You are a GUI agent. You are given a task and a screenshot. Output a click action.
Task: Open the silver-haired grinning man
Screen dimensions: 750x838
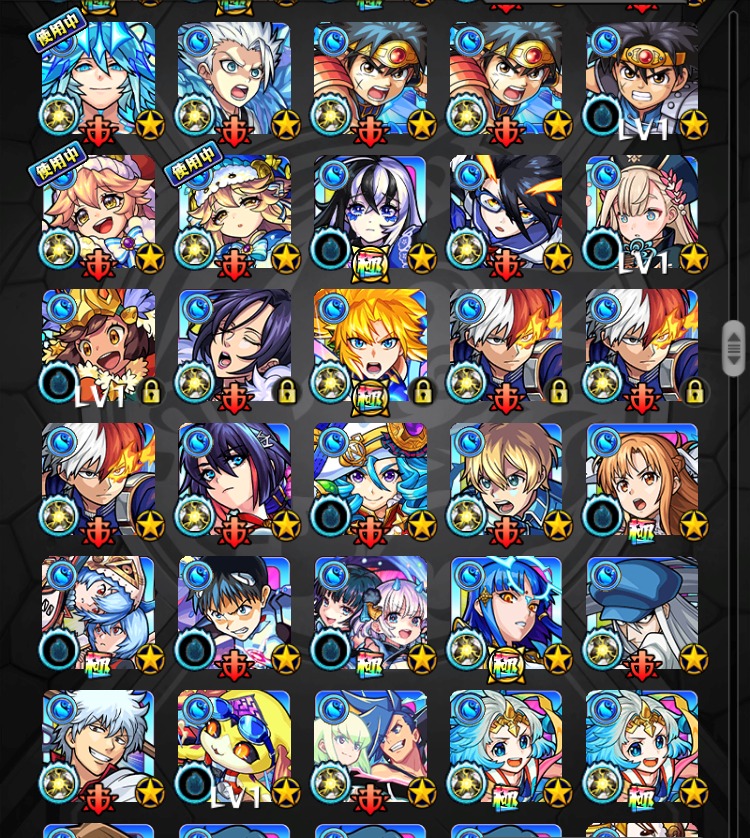click(98, 747)
